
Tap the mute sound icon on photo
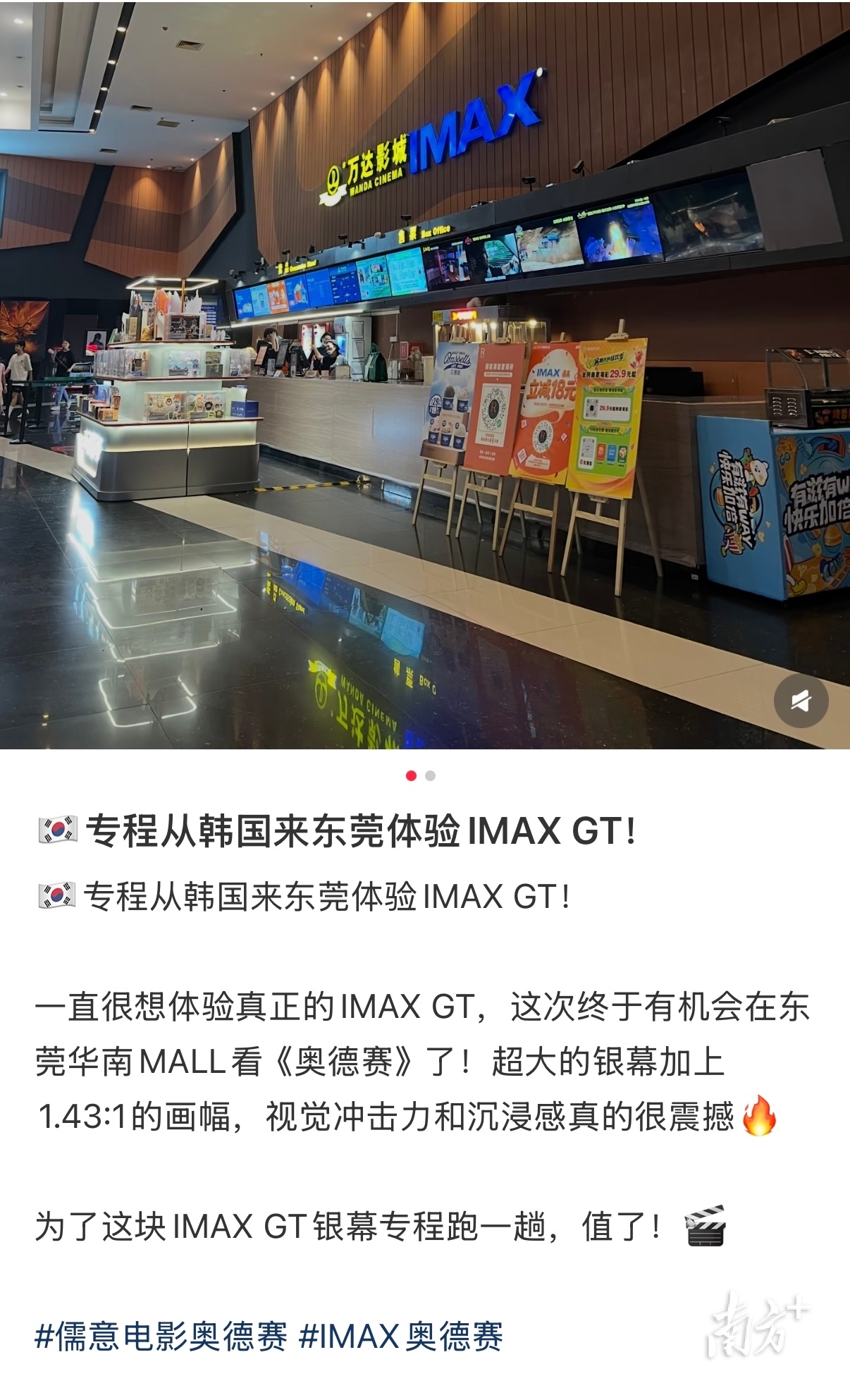801,701
